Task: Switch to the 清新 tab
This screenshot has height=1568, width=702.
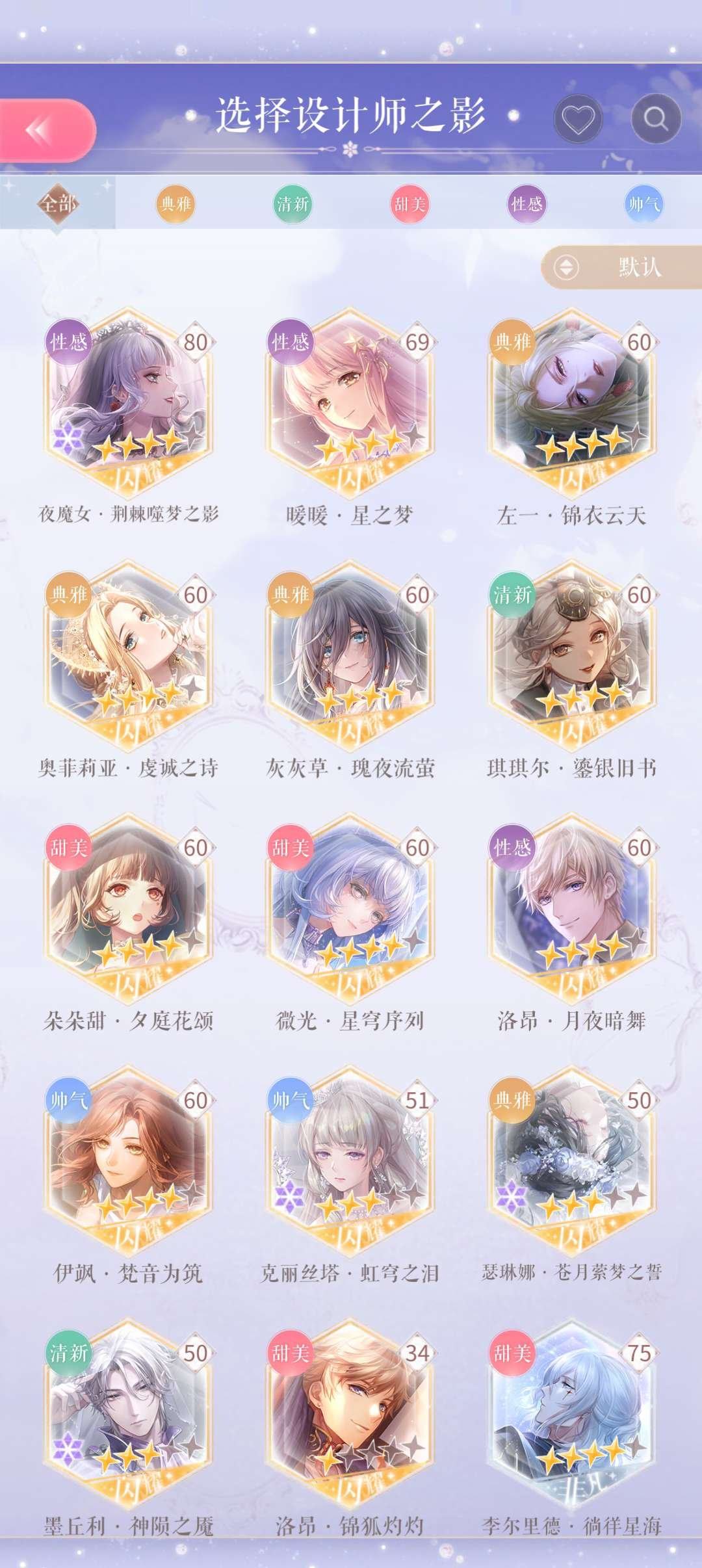Action: click(x=292, y=204)
